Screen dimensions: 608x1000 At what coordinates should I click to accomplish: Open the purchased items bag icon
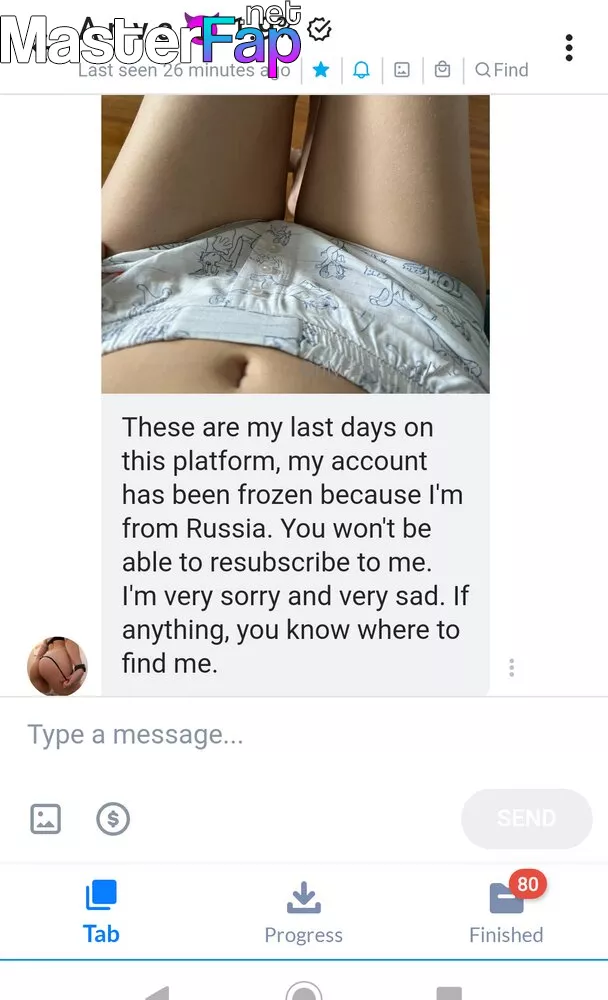(442, 69)
